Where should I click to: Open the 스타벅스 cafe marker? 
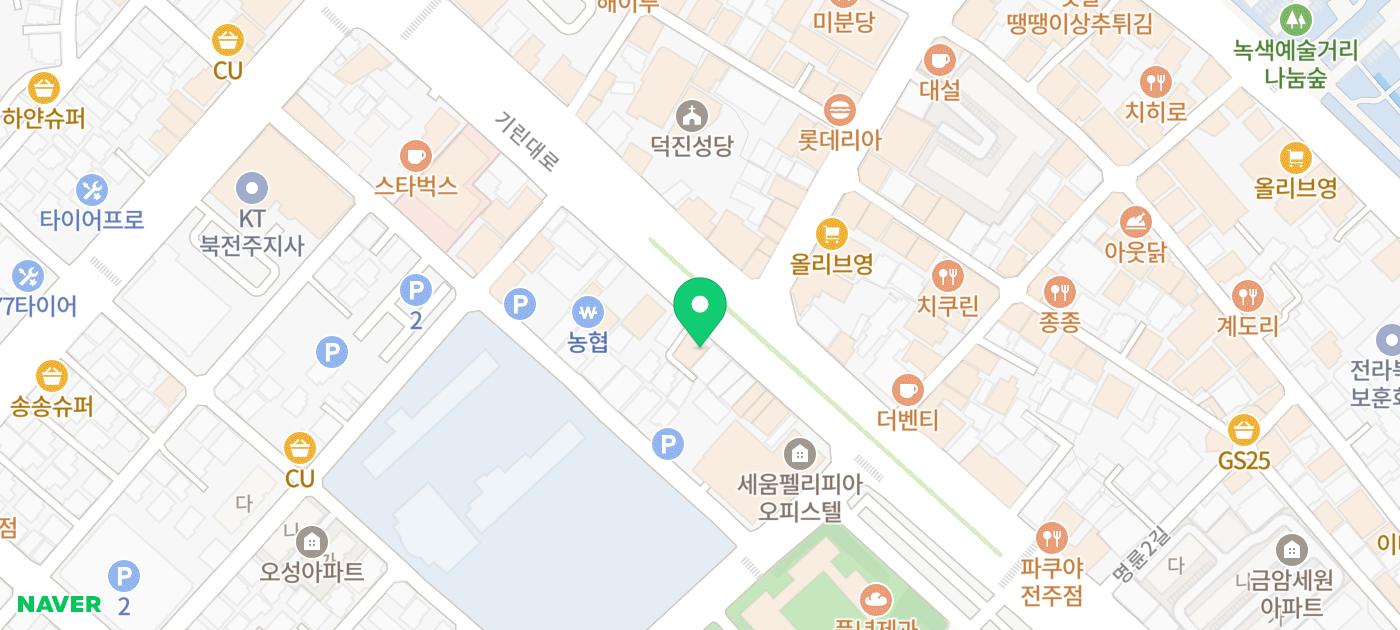pyautogui.click(x=415, y=156)
